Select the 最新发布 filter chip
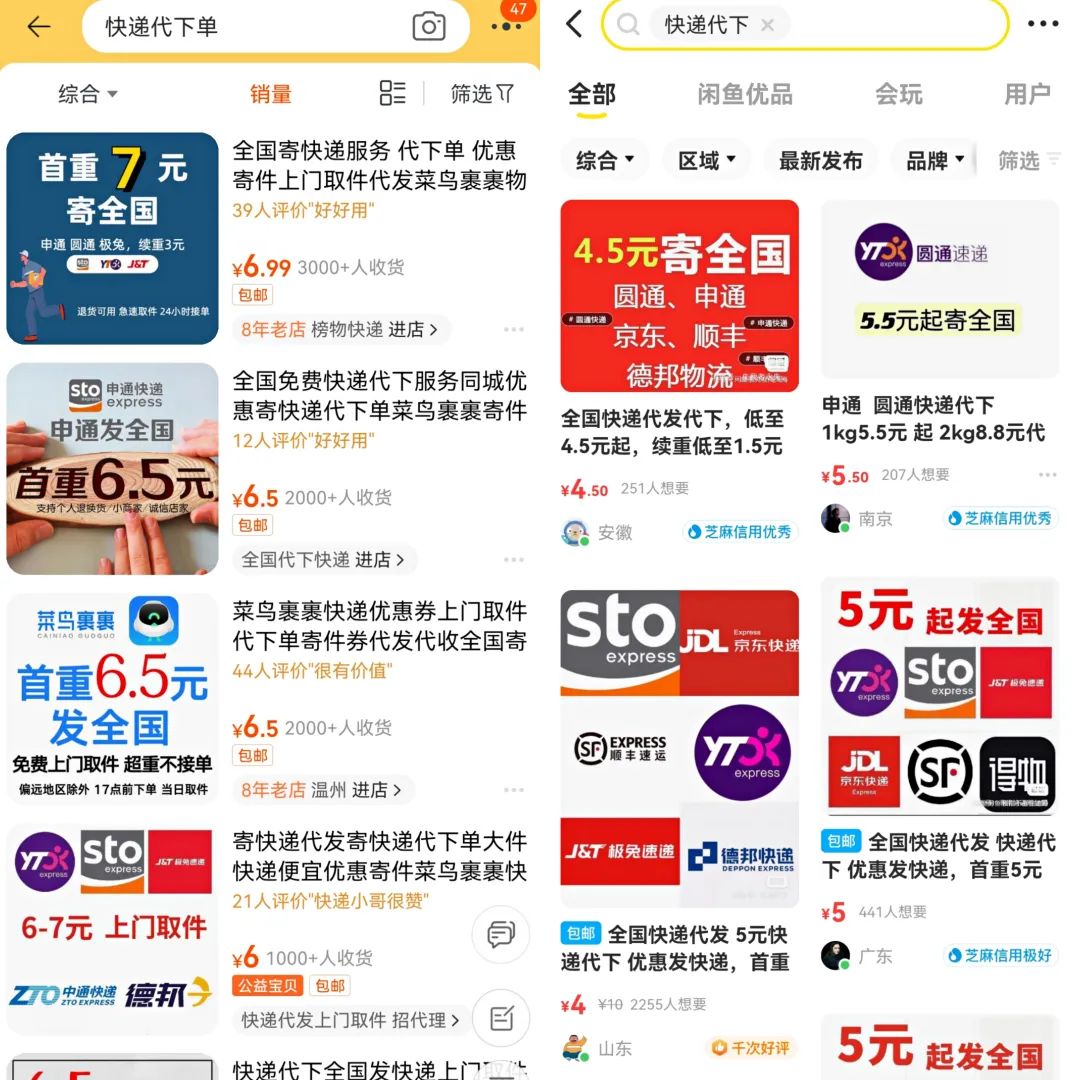Image resolution: width=1080 pixels, height=1080 pixels. click(820, 160)
